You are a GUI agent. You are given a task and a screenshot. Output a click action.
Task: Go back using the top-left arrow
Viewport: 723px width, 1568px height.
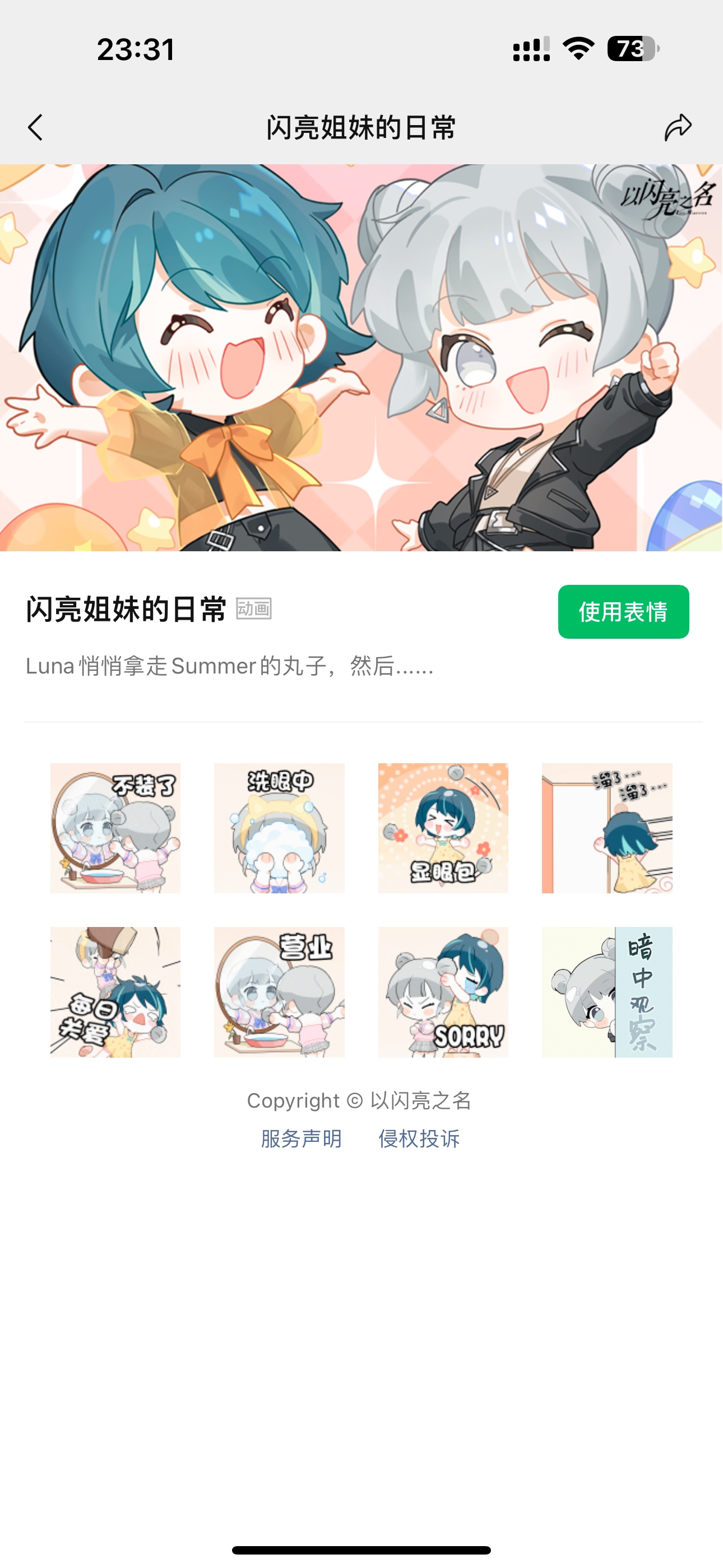click(35, 127)
